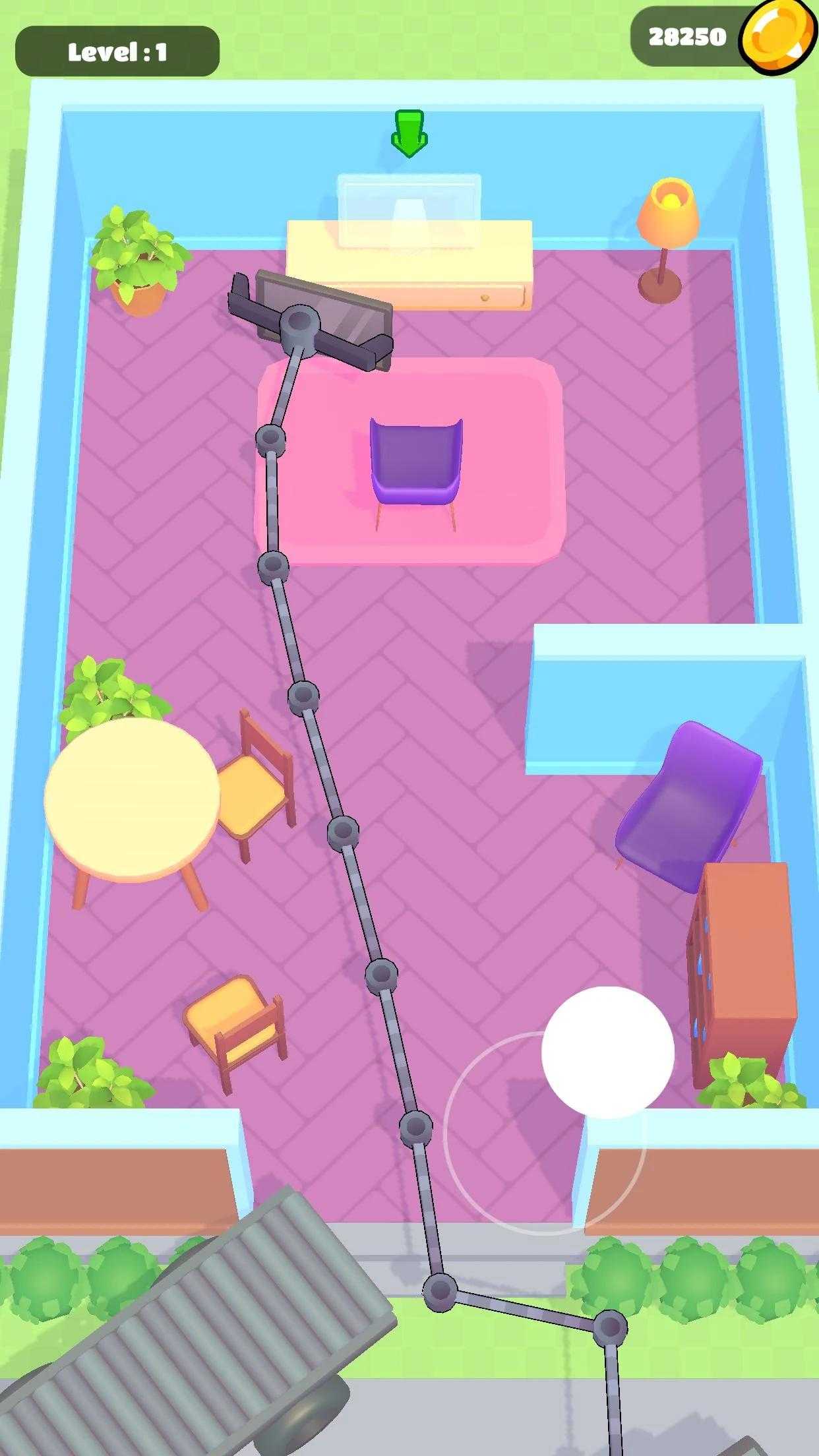Tap the gold coin icon
This screenshot has width=819, height=1456.
coord(778,36)
